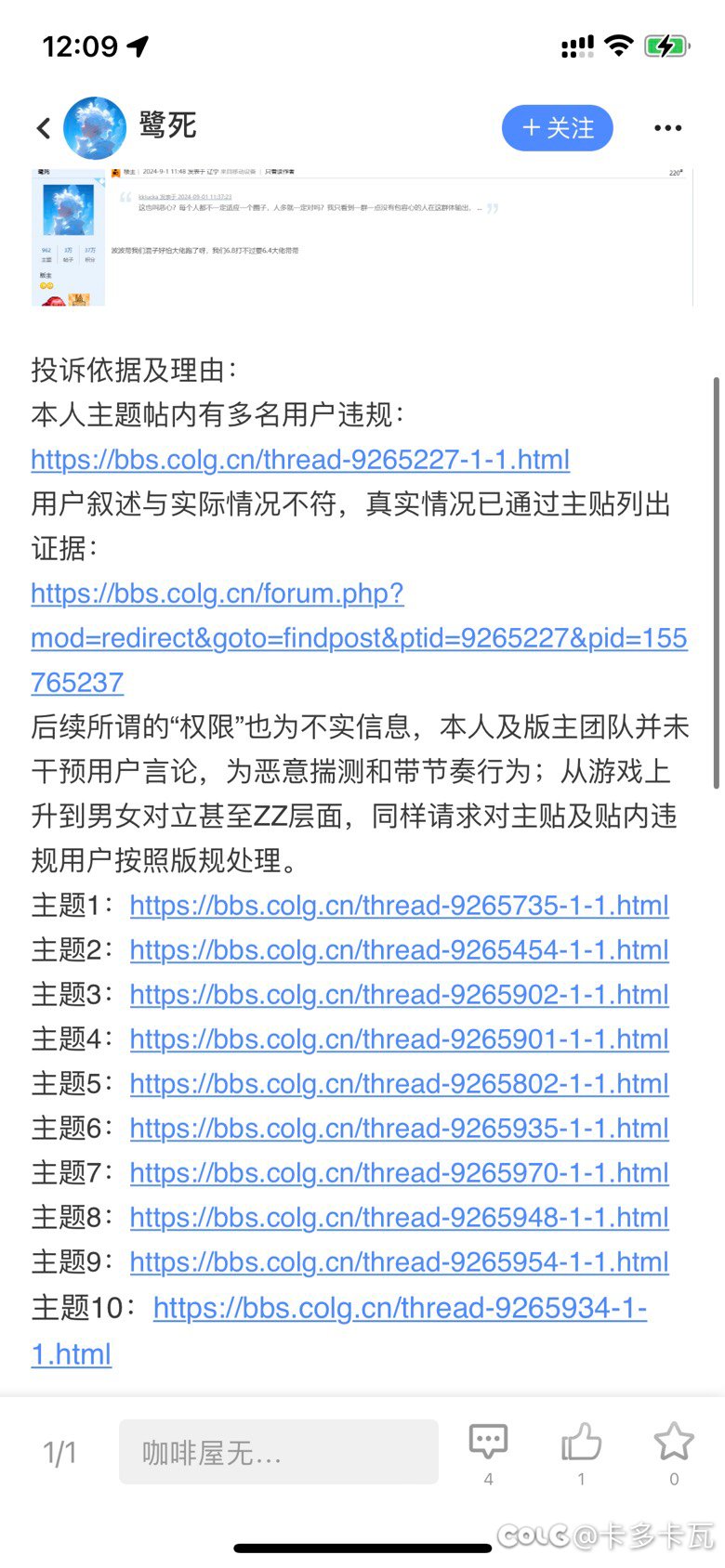The width and height of the screenshot is (725, 1568).
Task: Open thread-9265227 link
Action: (x=300, y=460)
